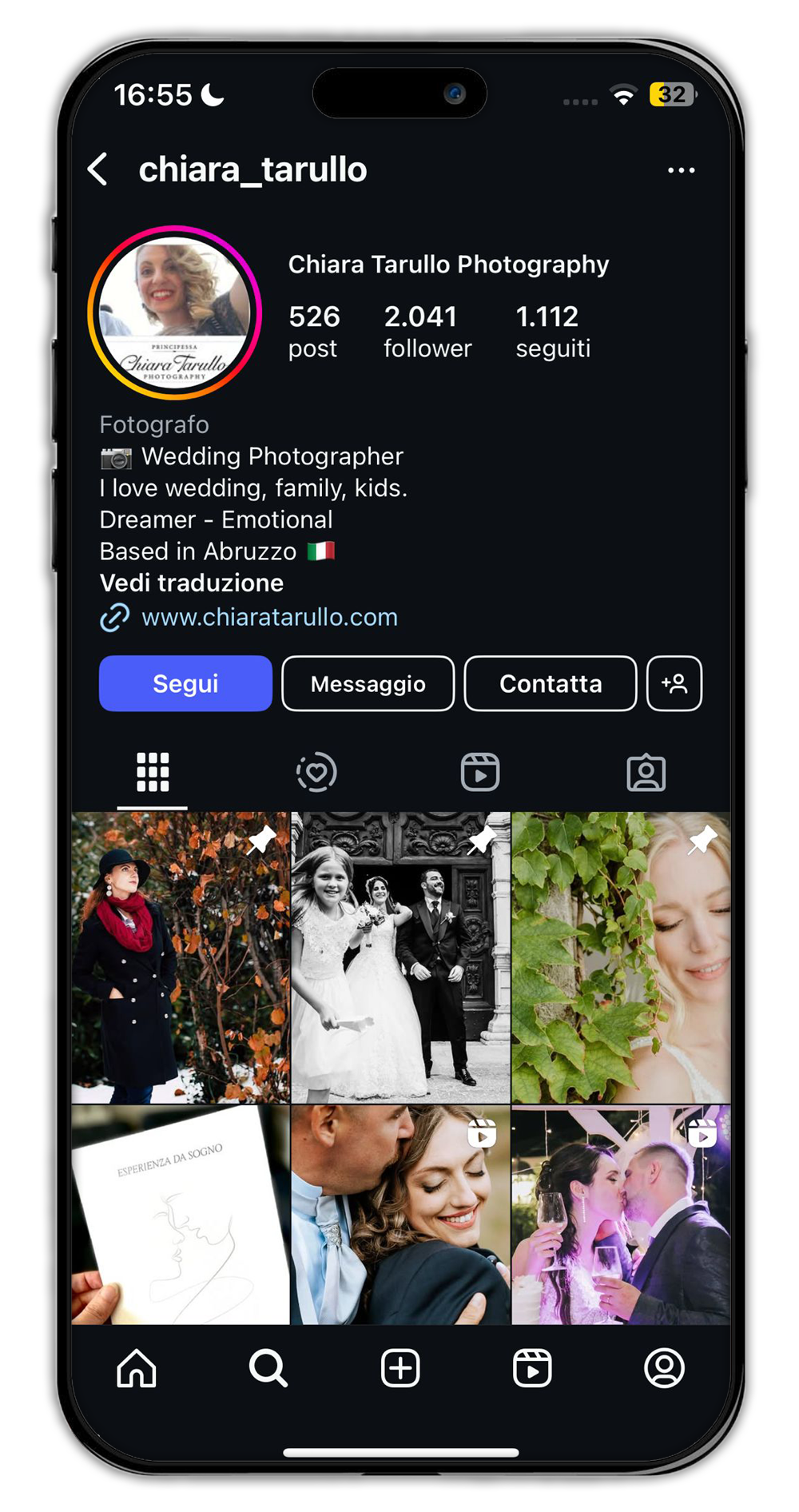Send a message via Messaggio
Viewport: 799px width, 1512px height.
pos(368,683)
